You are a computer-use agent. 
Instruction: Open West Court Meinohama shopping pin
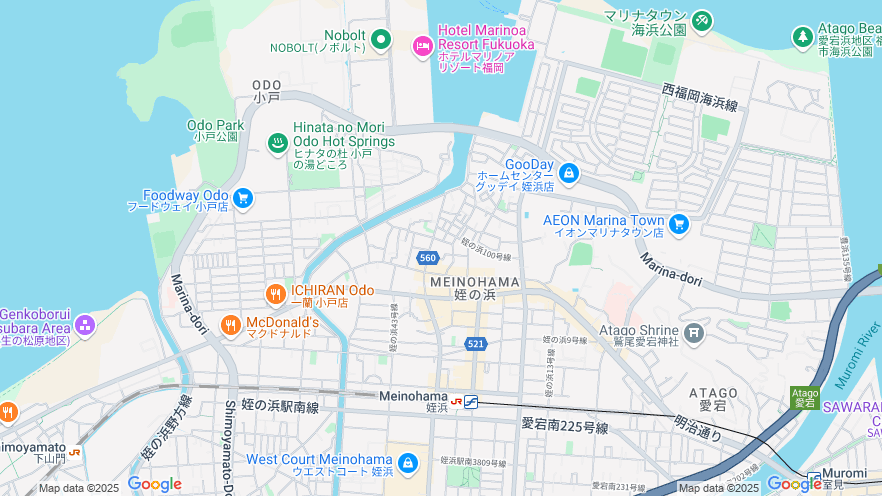(408, 463)
